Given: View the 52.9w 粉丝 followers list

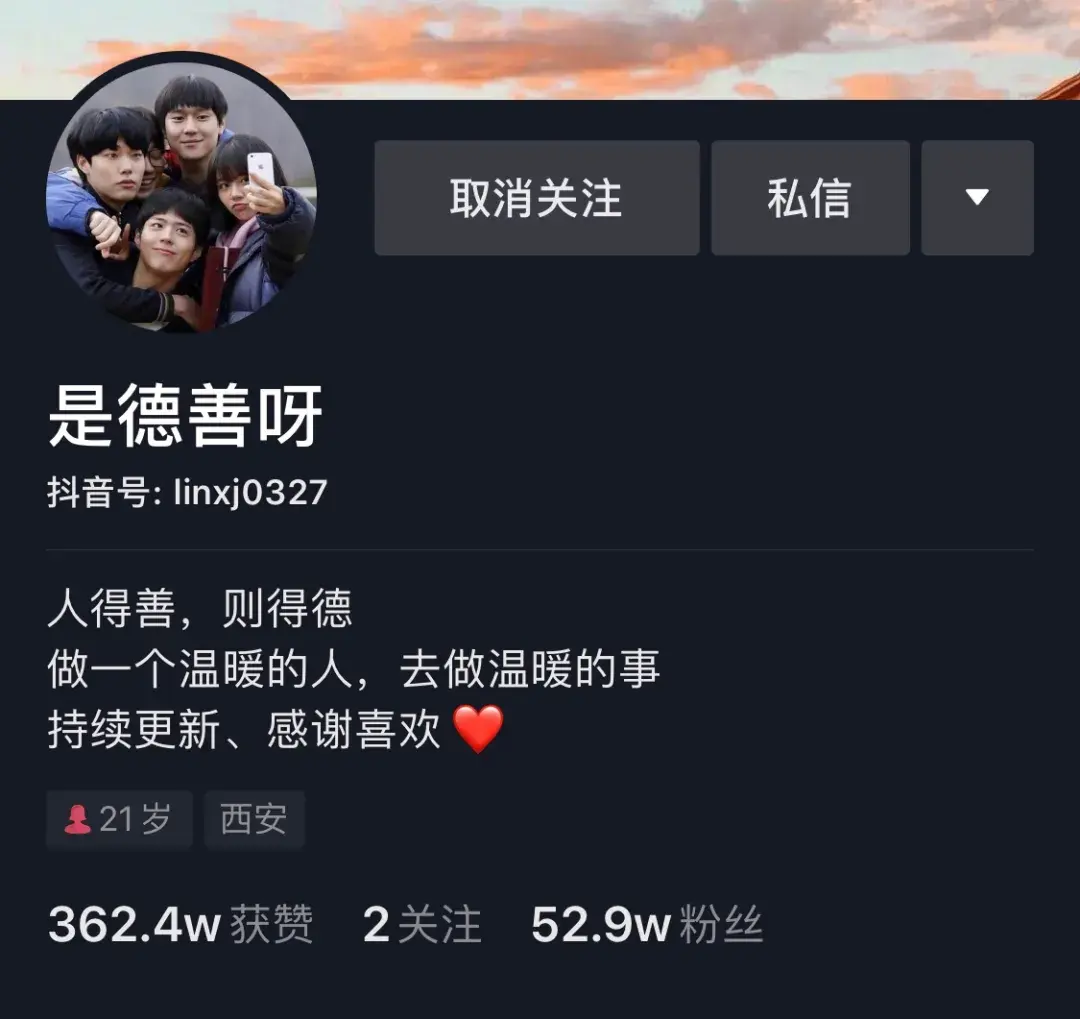Looking at the screenshot, I should click(x=647, y=925).
